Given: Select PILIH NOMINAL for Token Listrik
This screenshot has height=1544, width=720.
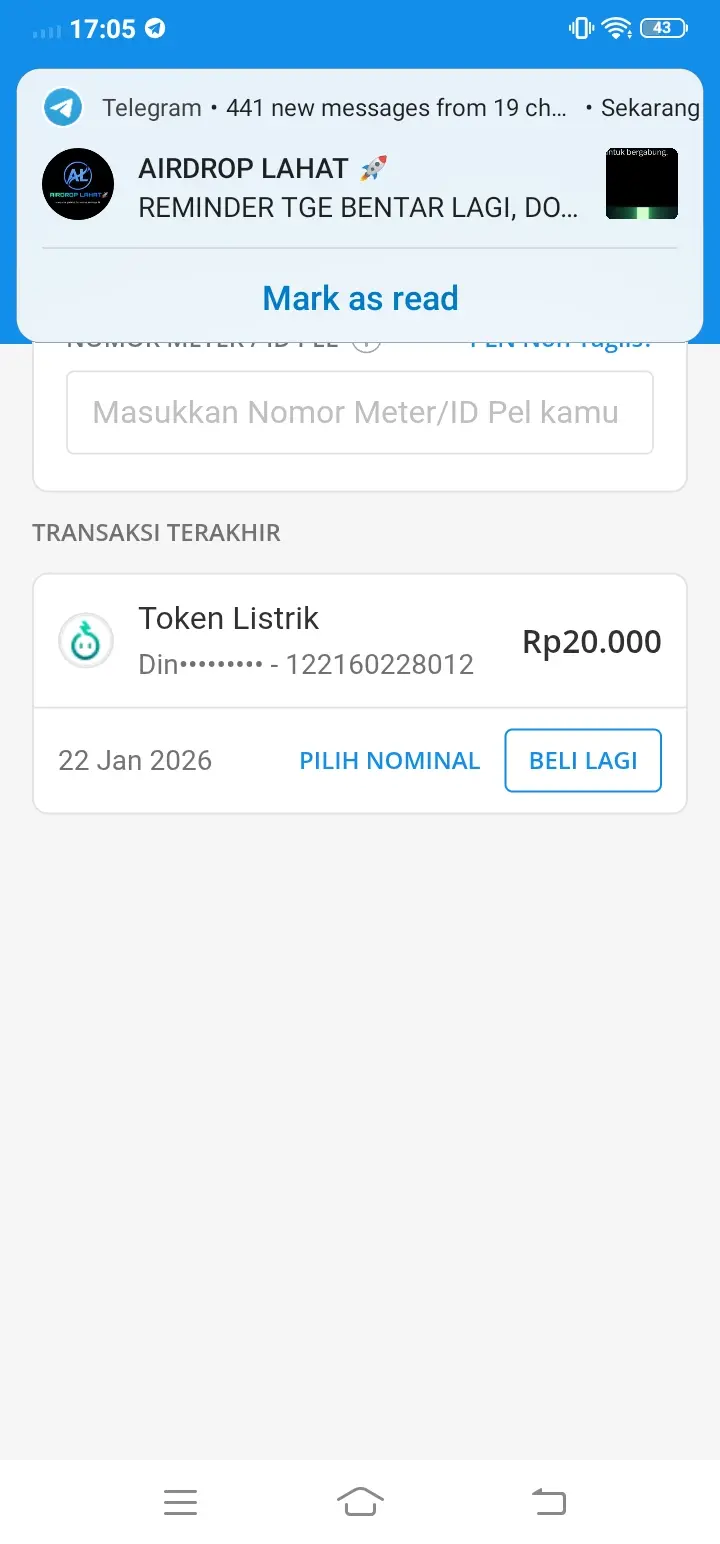Looking at the screenshot, I should click(390, 761).
